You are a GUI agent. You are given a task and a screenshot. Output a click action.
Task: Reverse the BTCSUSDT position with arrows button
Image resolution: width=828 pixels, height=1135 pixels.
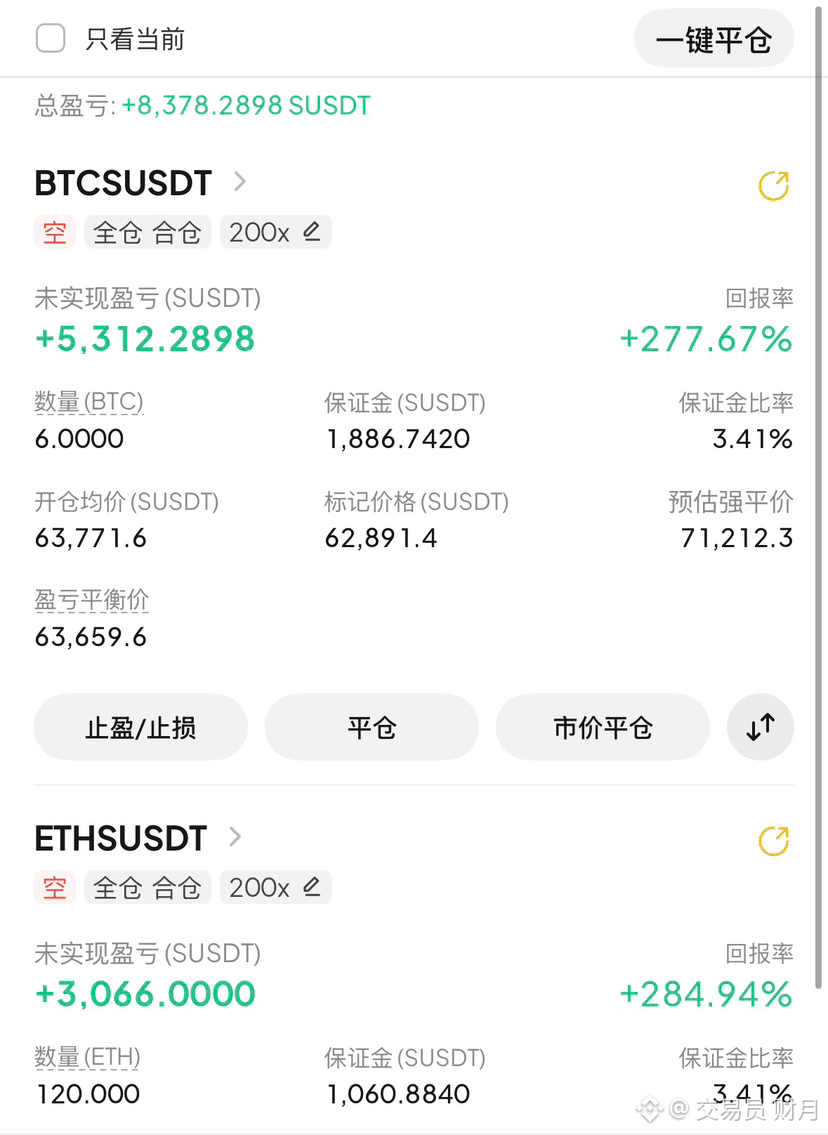pos(760,727)
